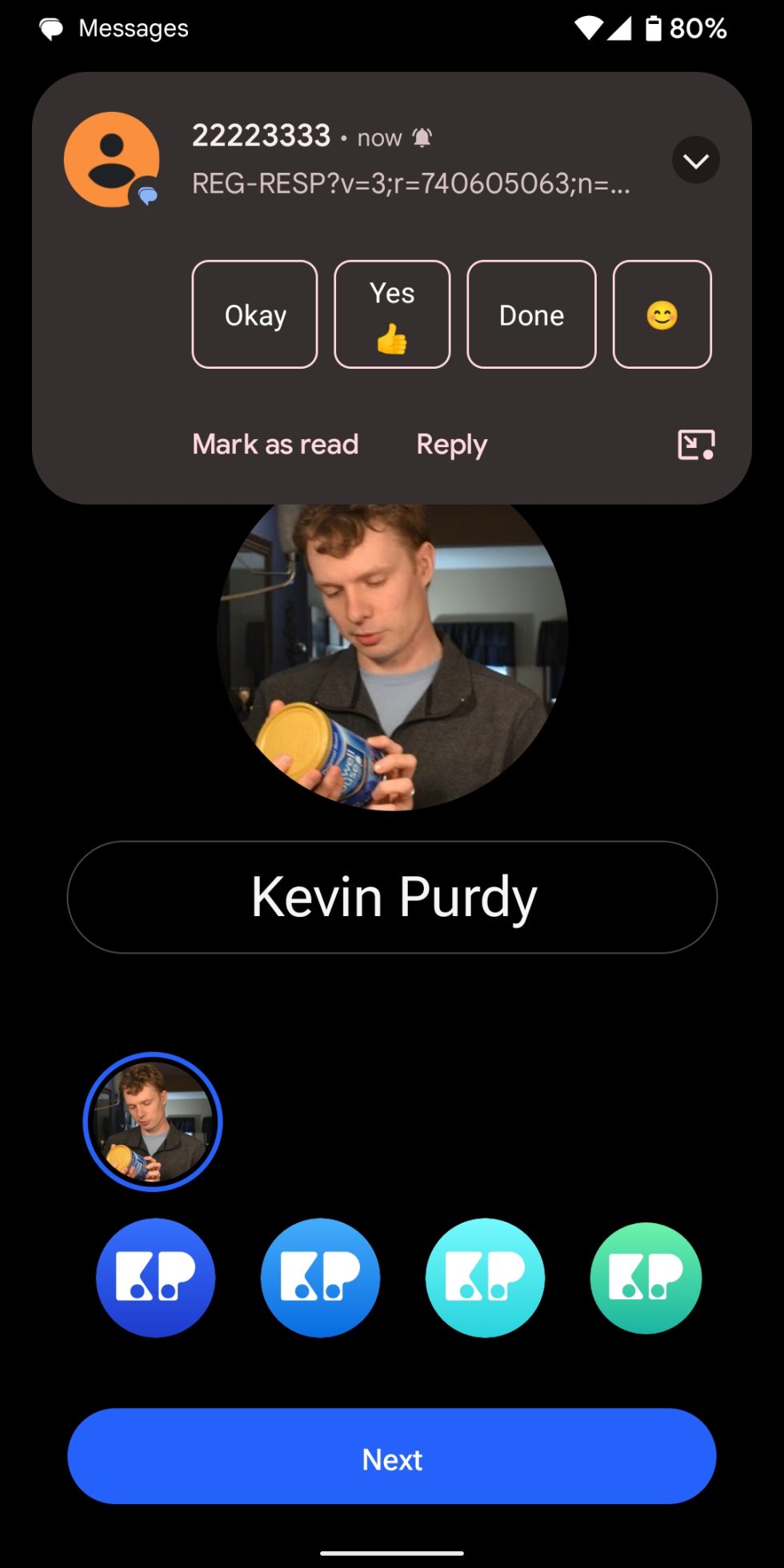Edit the name field 'Kevin Purdy'

[x=392, y=897]
